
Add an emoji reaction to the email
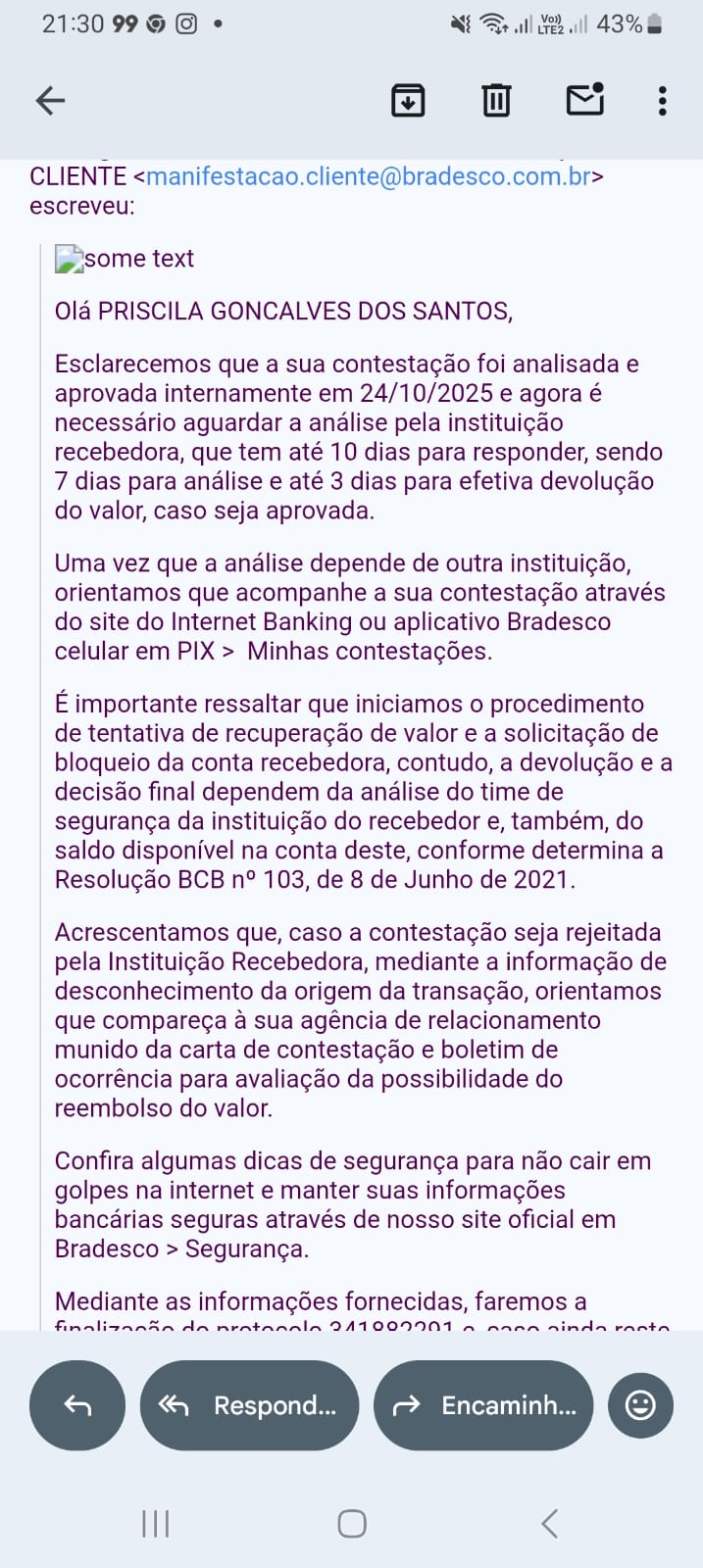640,1405
